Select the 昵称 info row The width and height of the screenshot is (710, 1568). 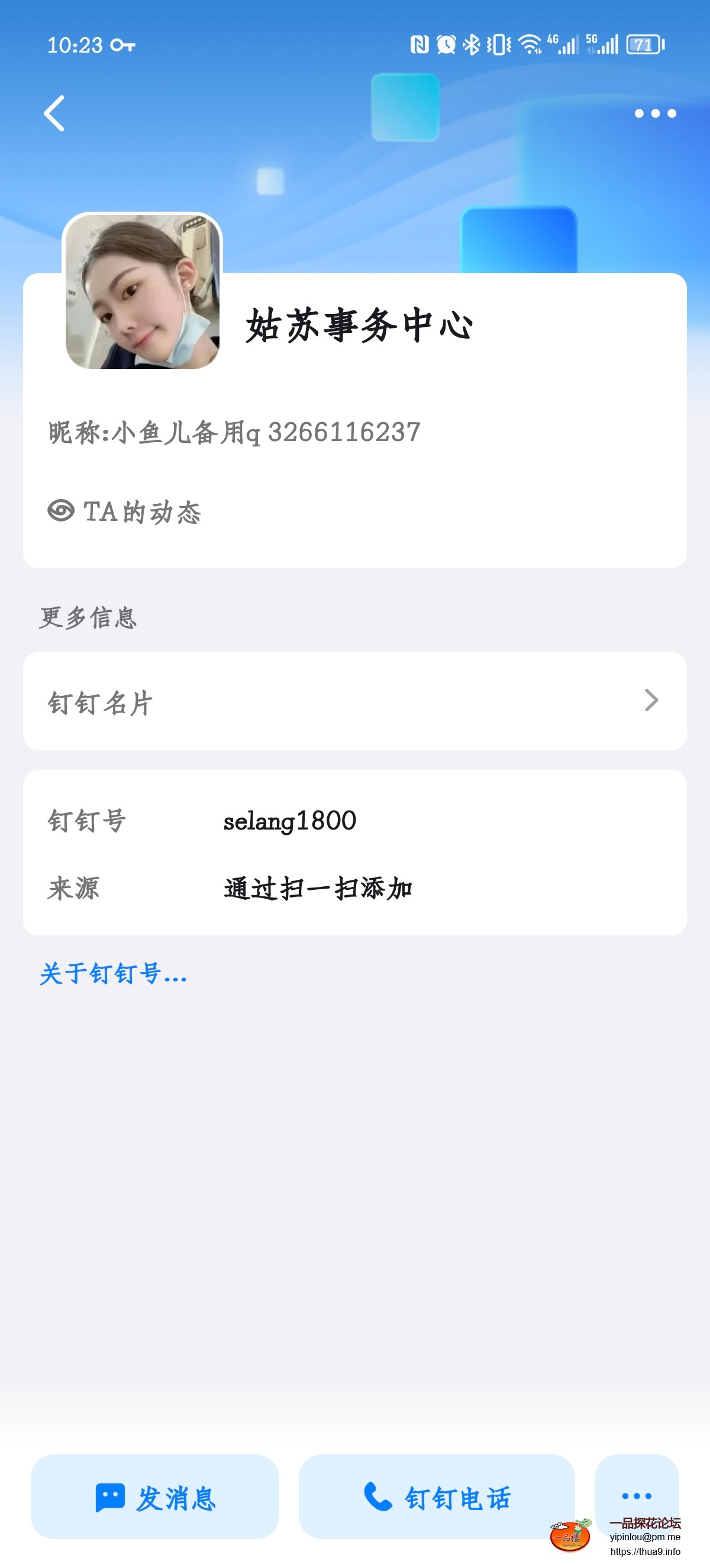[233, 431]
